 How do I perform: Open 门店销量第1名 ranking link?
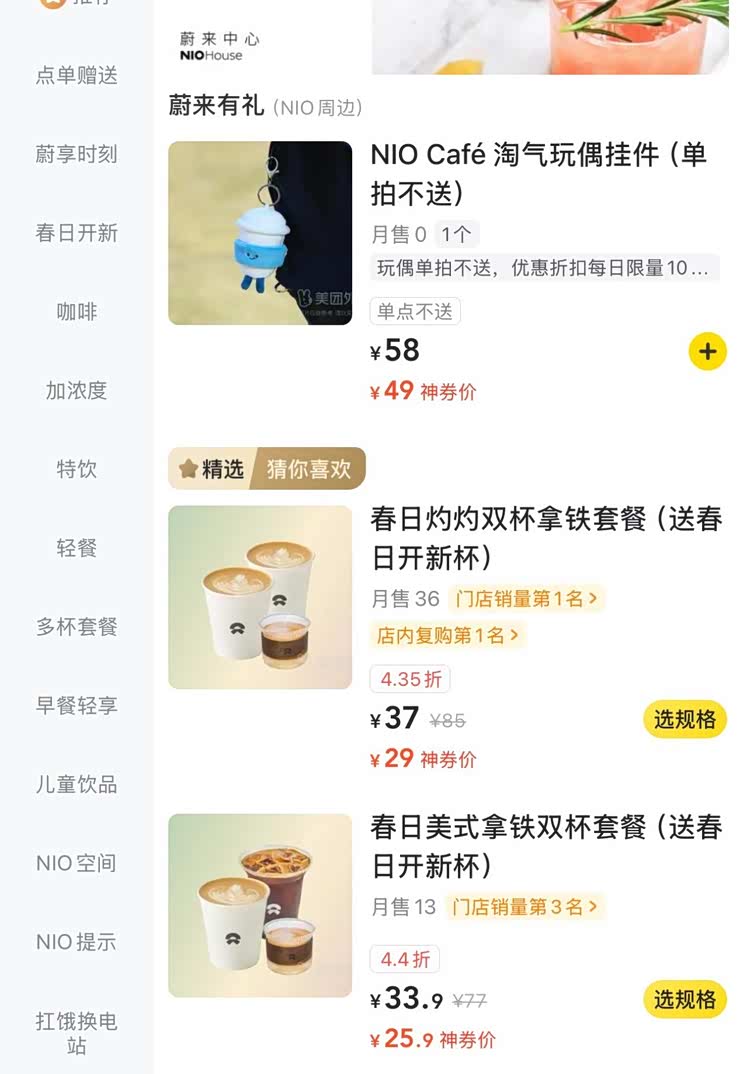pos(526,599)
